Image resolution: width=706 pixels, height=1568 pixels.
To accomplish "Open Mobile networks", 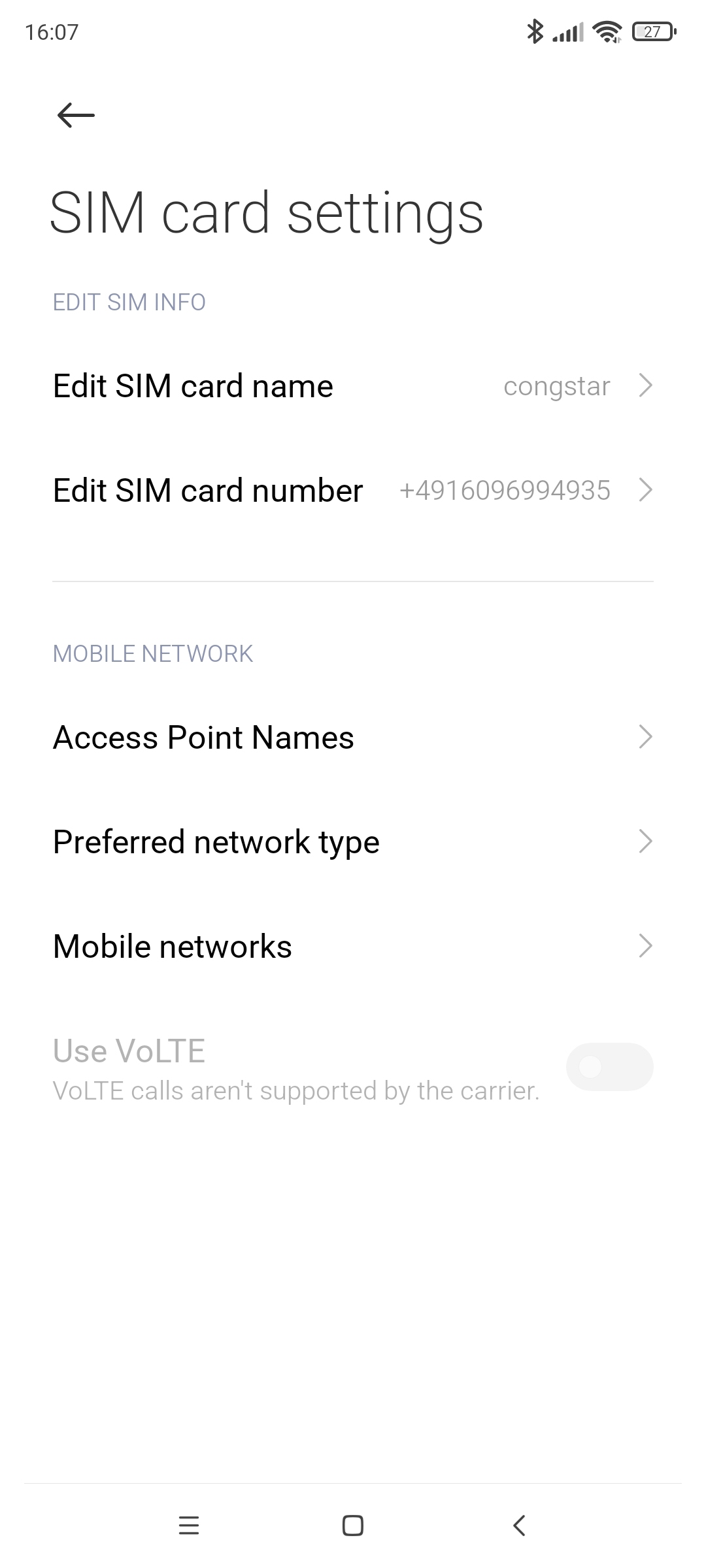I will tap(353, 946).
